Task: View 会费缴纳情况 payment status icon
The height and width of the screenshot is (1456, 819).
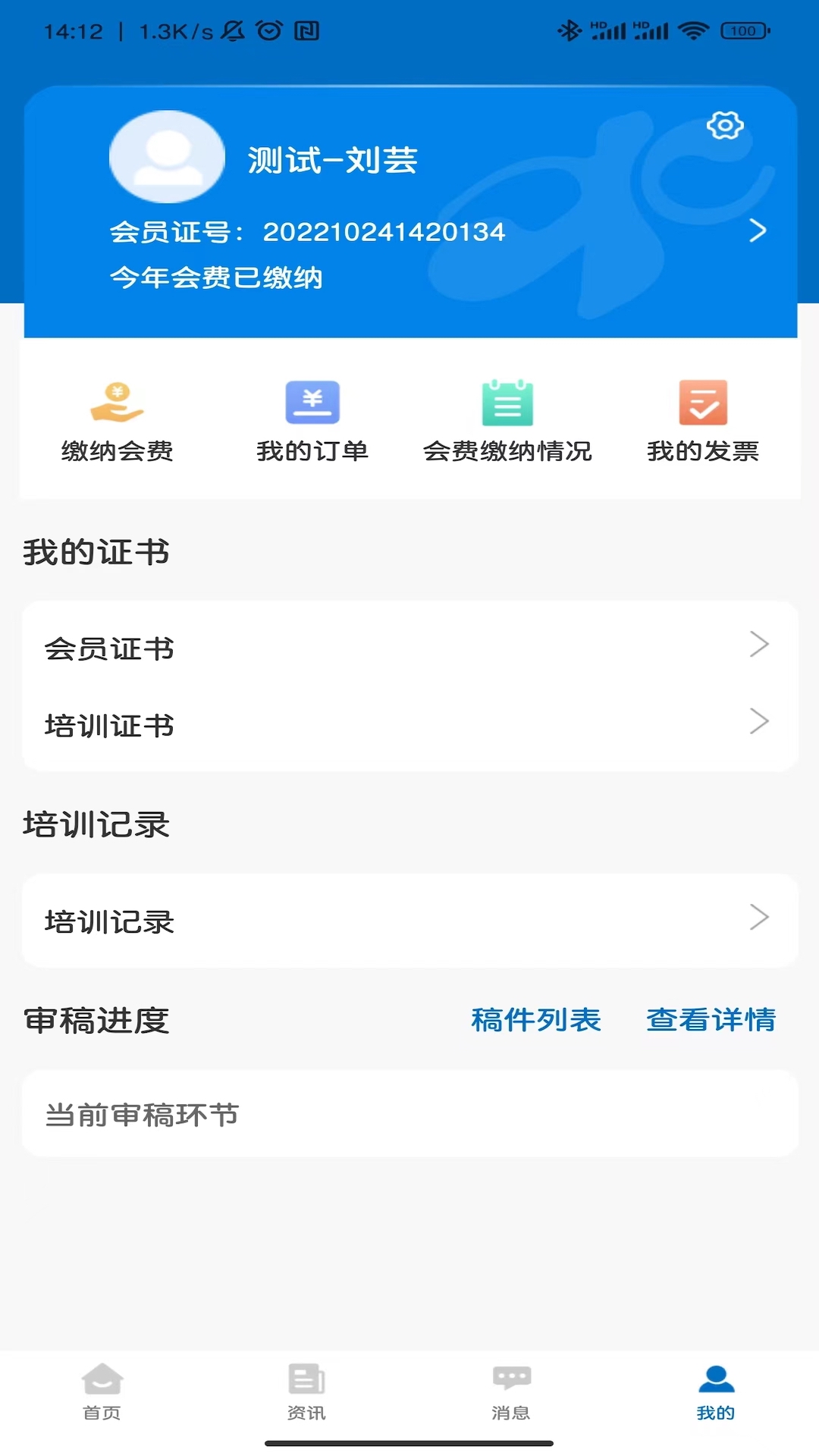Action: pyautogui.click(x=508, y=403)
